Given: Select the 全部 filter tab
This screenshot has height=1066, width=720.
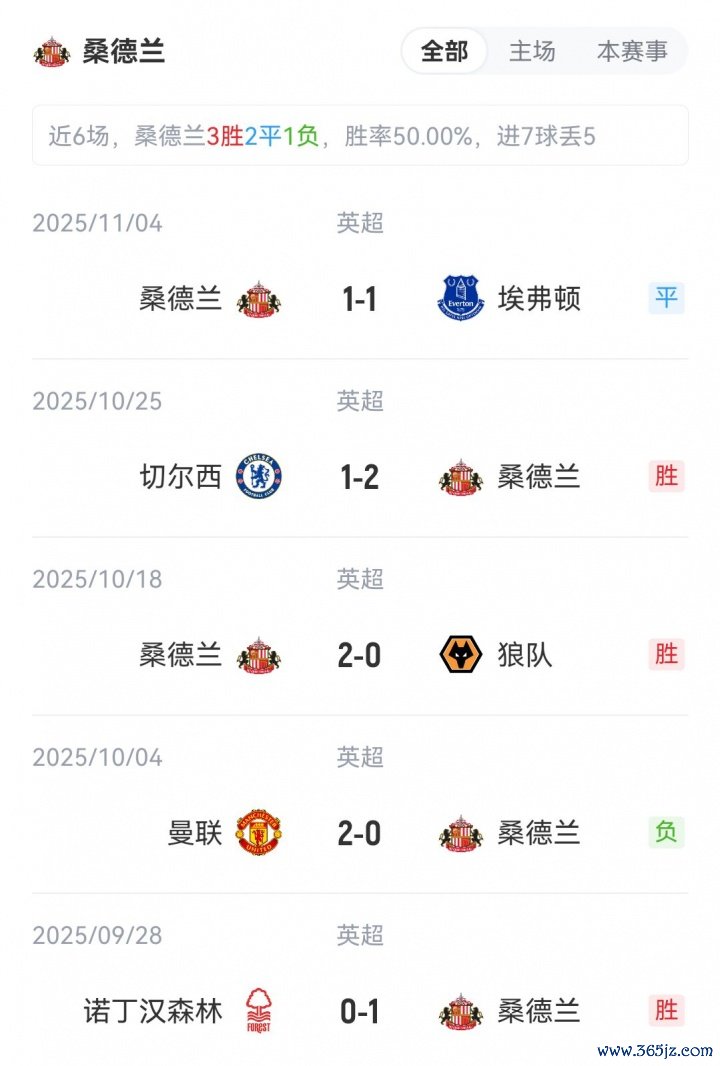Looking at the screenshot, I should tap(444, 52).
